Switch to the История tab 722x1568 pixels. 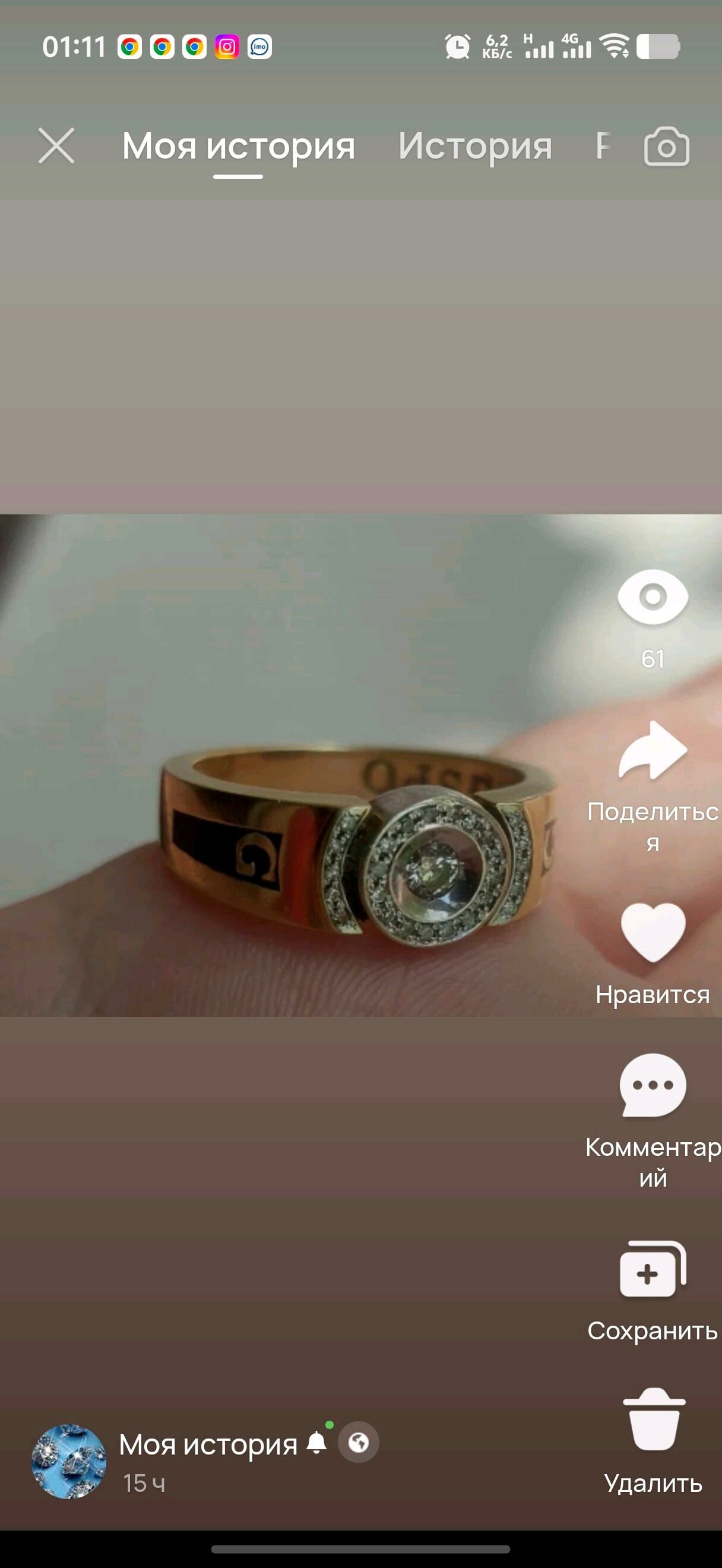[475, 147]
